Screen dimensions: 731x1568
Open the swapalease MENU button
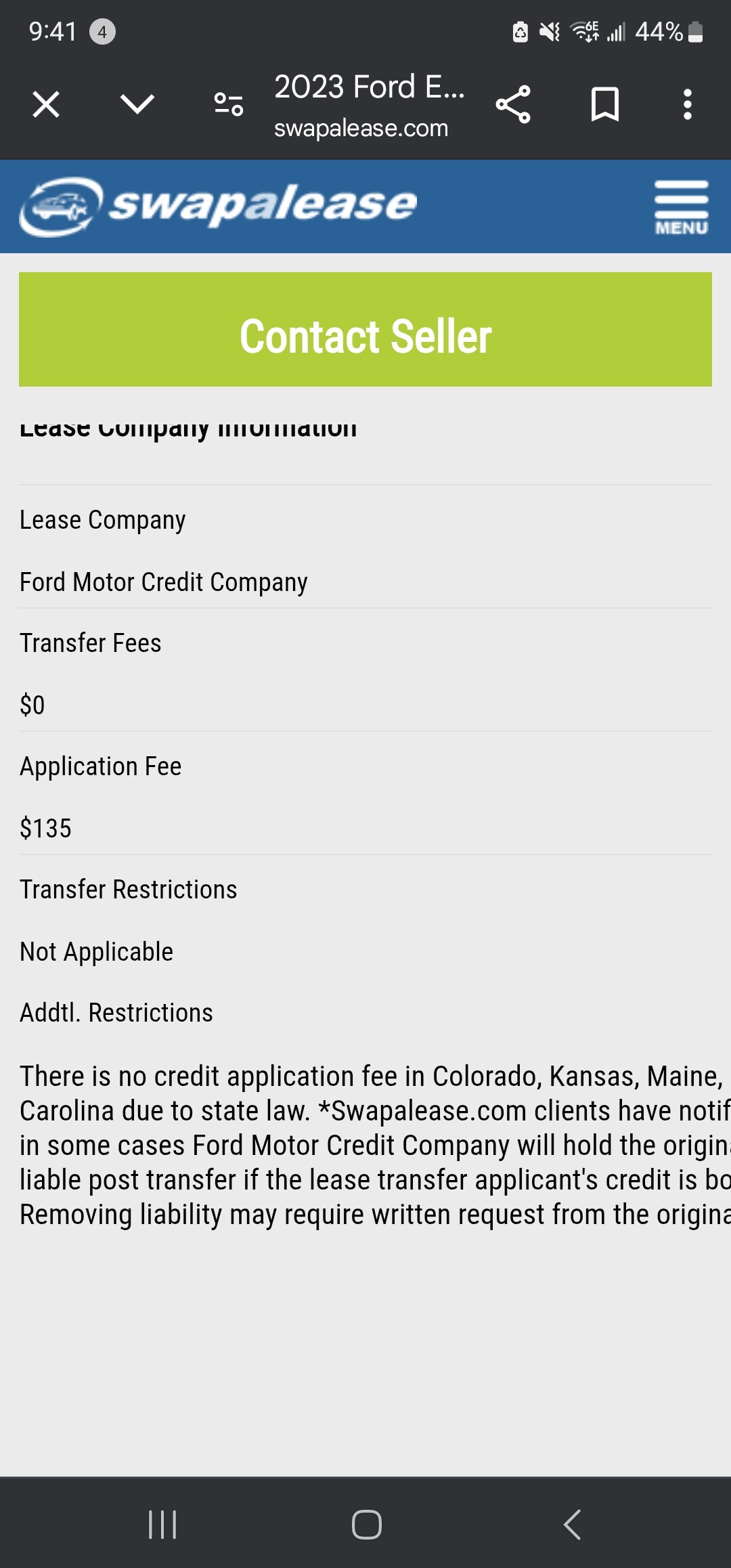pos(682,207)
